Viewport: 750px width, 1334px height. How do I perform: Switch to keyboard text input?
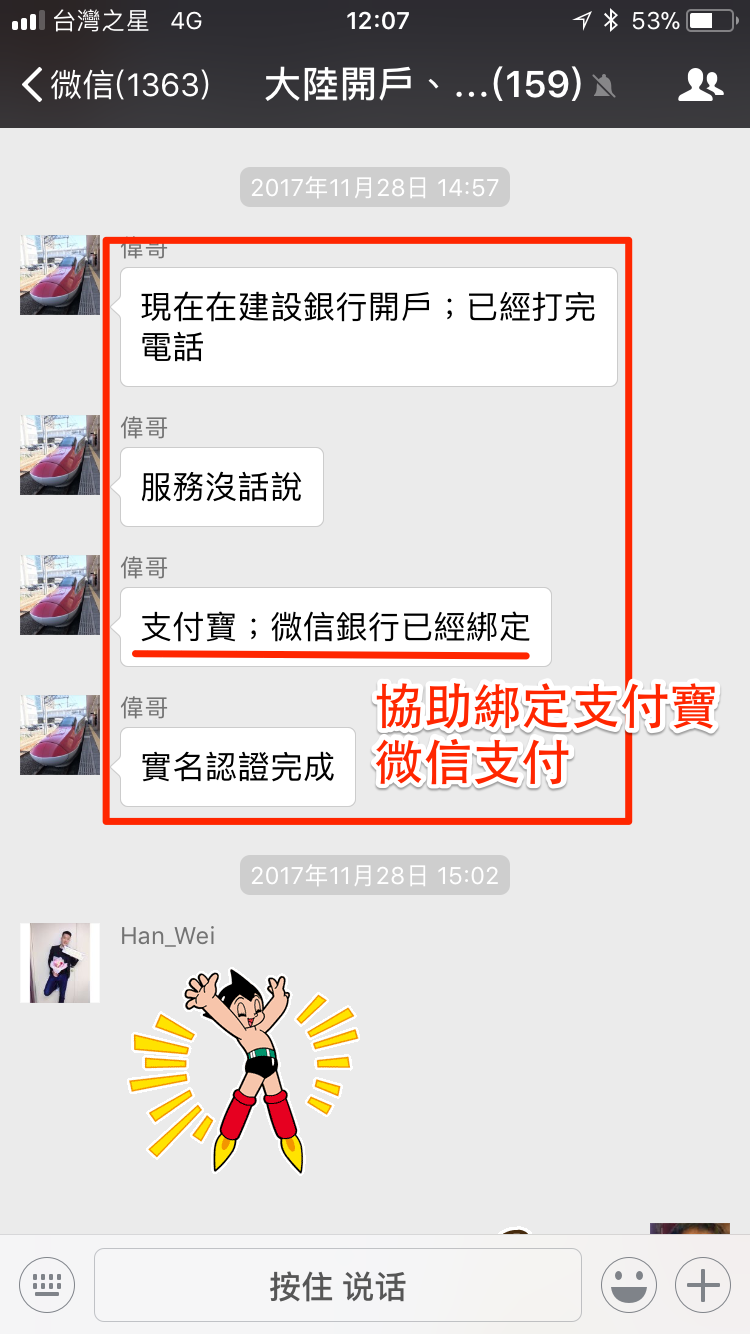47,1285
